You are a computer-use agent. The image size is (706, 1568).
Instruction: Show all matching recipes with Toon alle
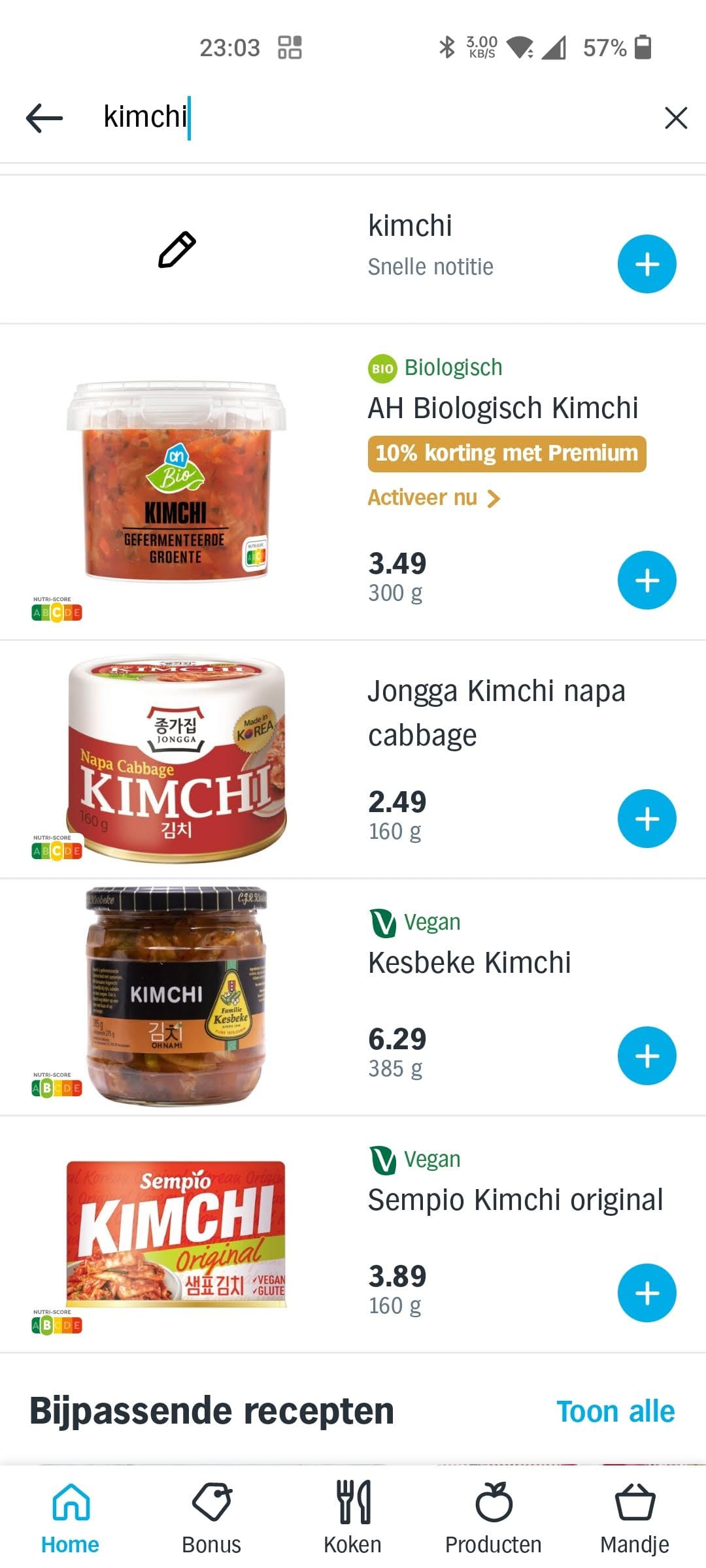(615, 1412)
